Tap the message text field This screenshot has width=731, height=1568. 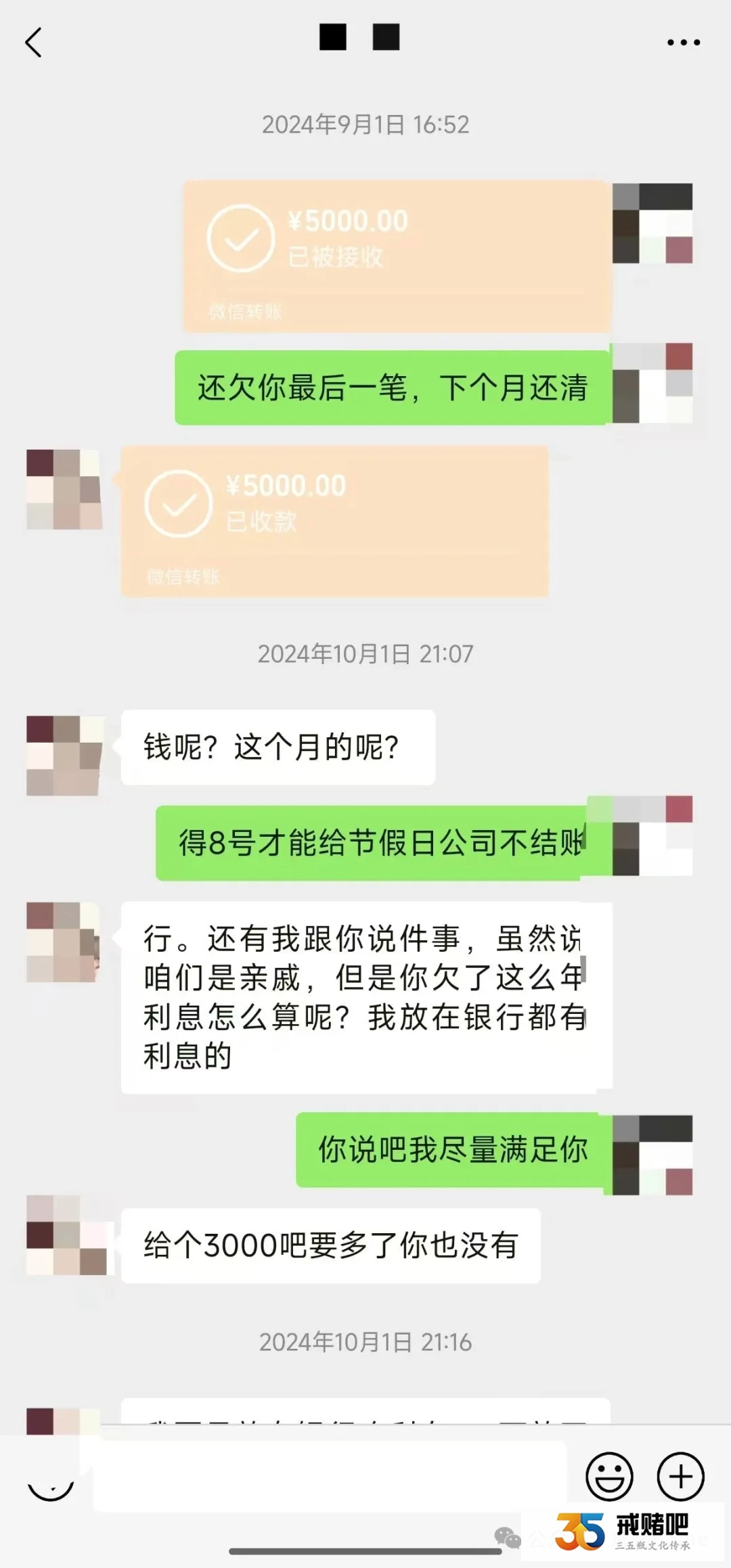(329, 1476)
